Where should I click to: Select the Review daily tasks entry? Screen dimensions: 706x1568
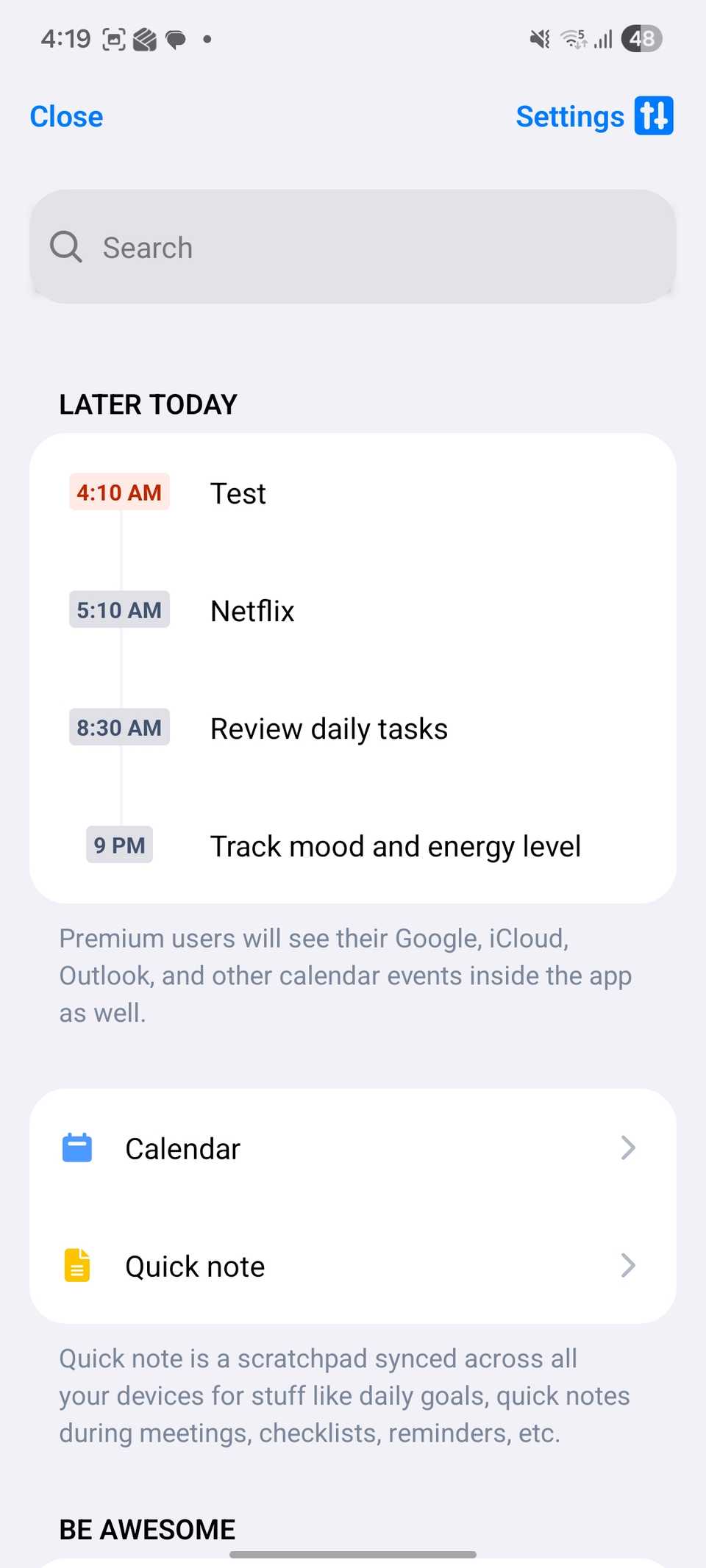point(329,728)
